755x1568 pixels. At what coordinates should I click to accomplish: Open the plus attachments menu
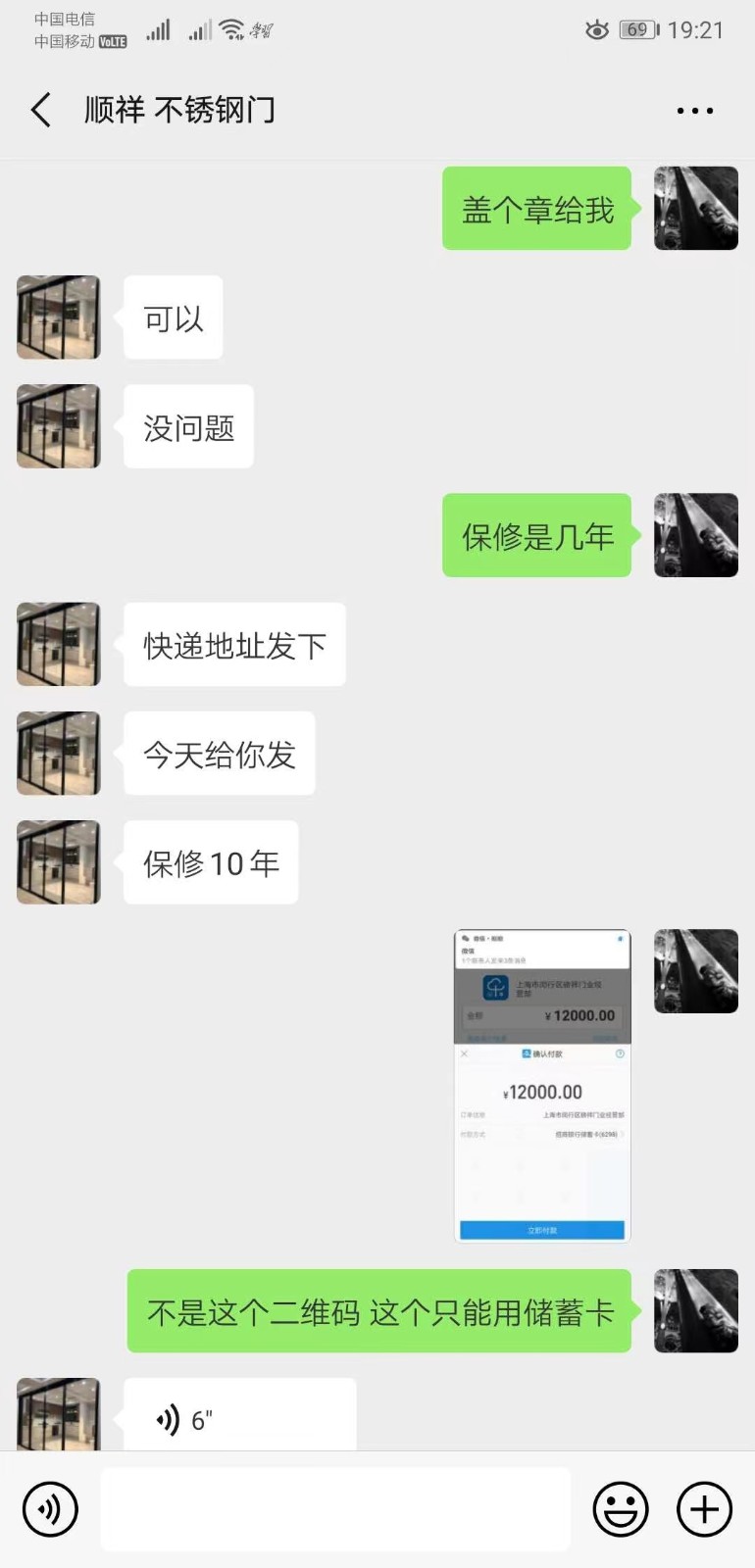click(704, 1509)
